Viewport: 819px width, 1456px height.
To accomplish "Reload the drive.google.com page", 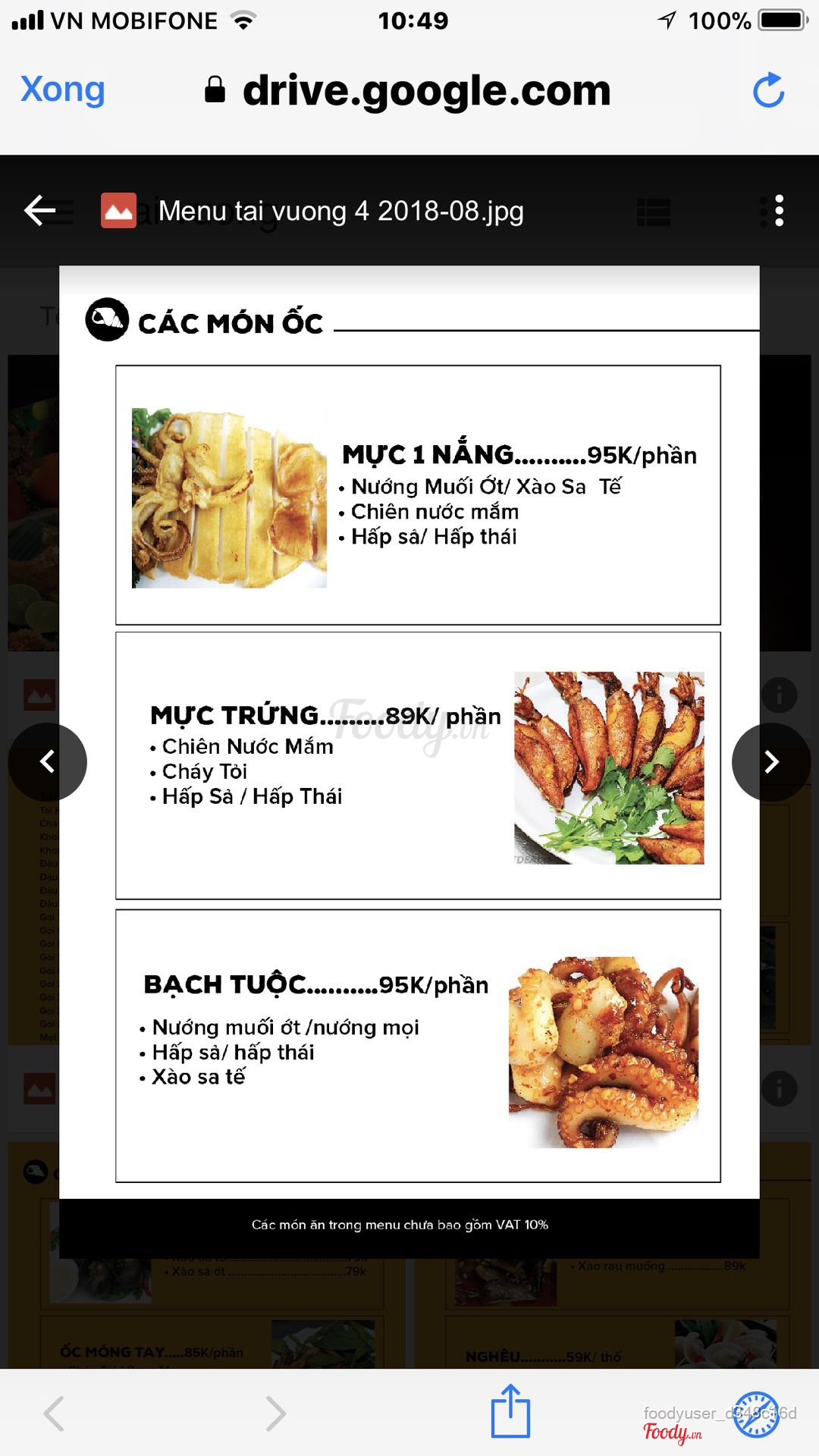I will pos(768,90).
